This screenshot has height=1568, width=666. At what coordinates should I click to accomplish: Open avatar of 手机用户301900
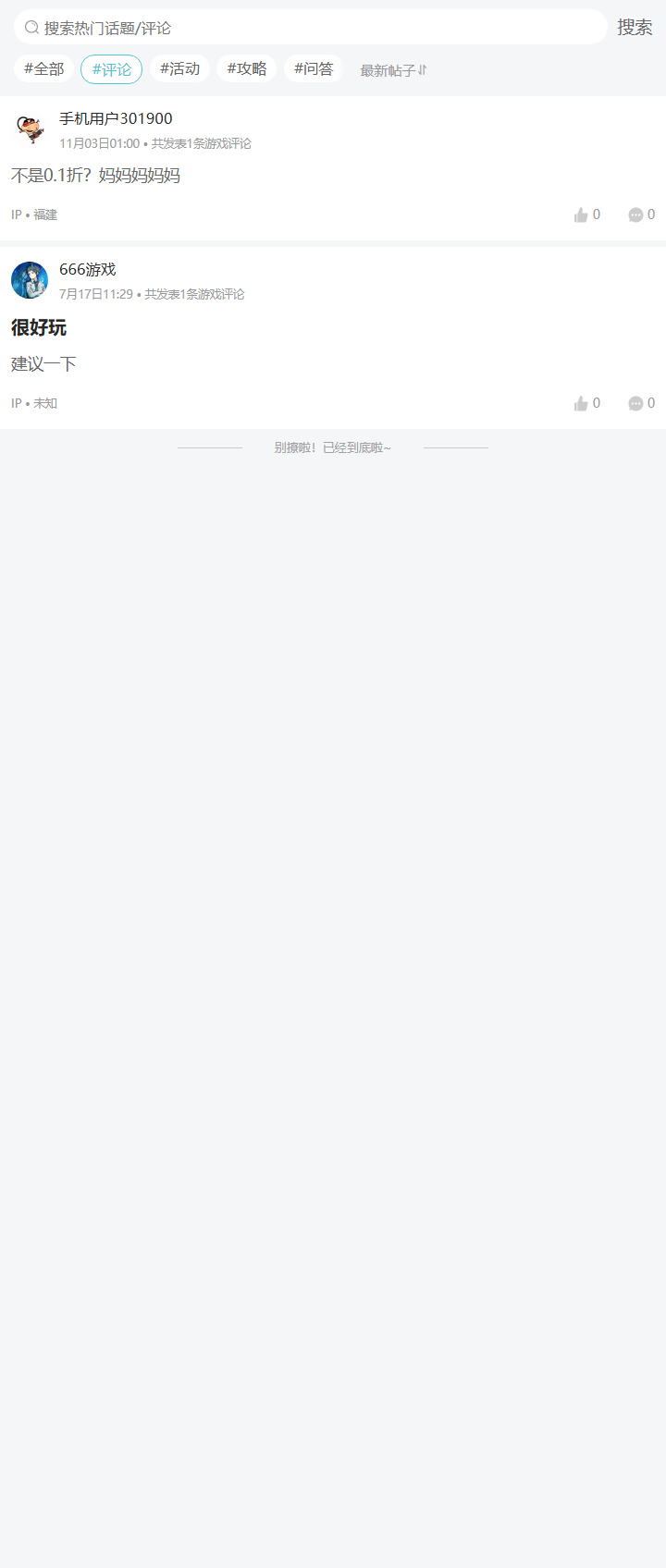[30, 129]
